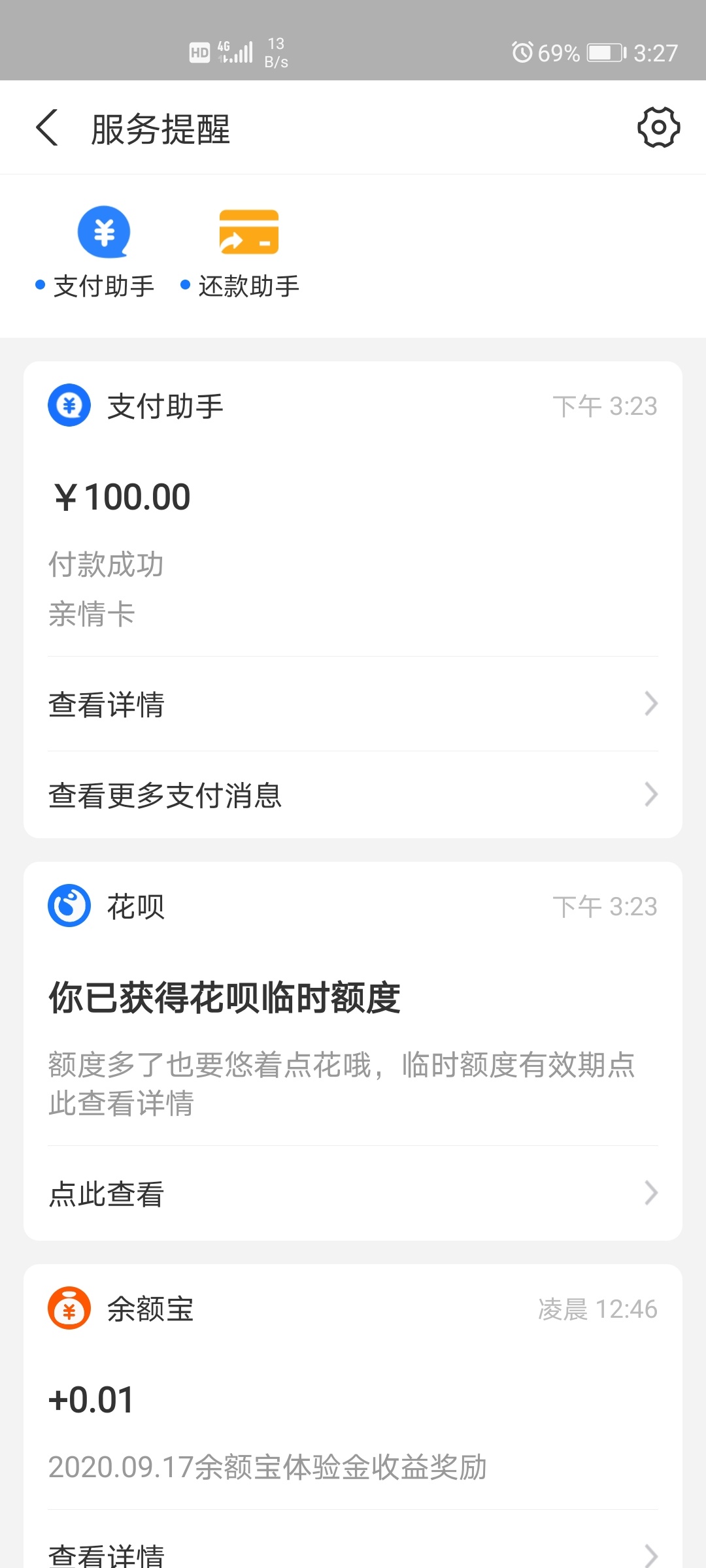Open 查看更多支付消息

pyautogui.click(x=353, y=795)
